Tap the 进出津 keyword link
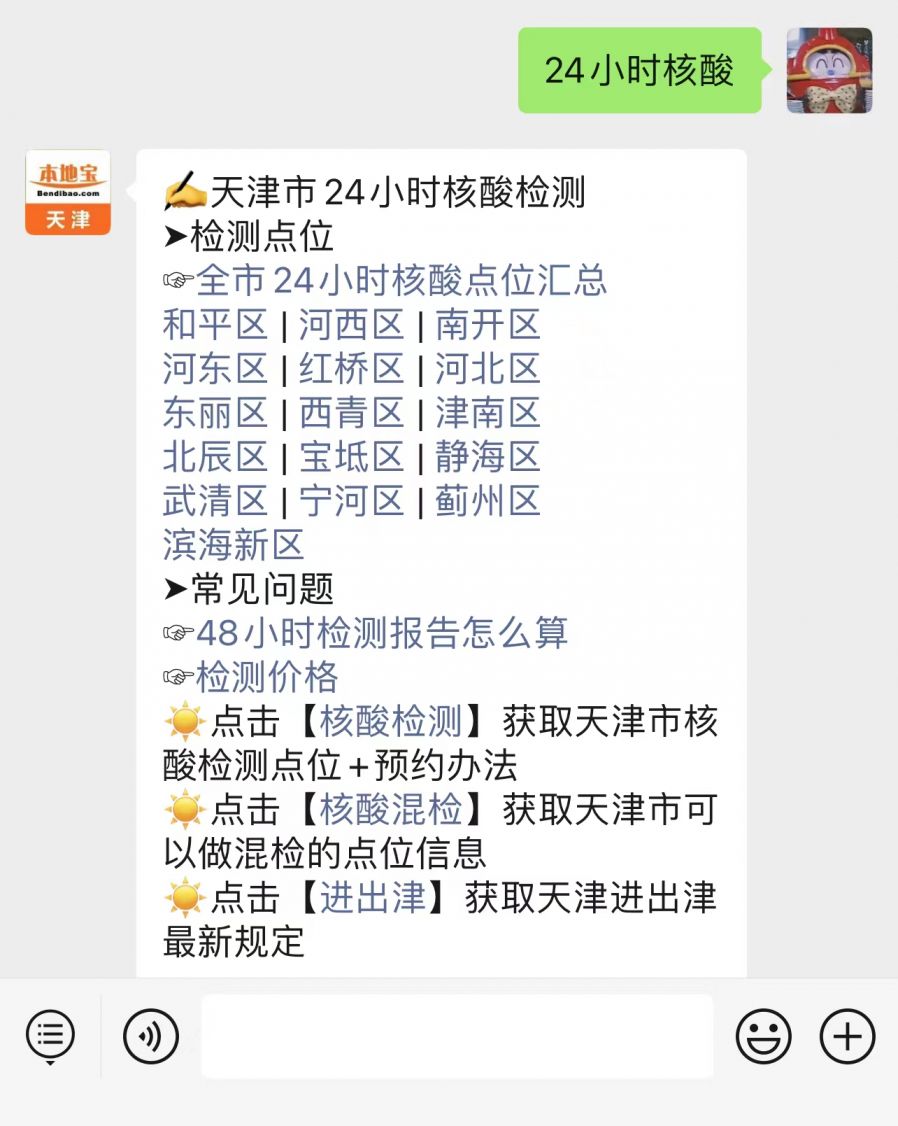Image resolution: width=898 pixels, height=1126 pixels. point(373,897)
